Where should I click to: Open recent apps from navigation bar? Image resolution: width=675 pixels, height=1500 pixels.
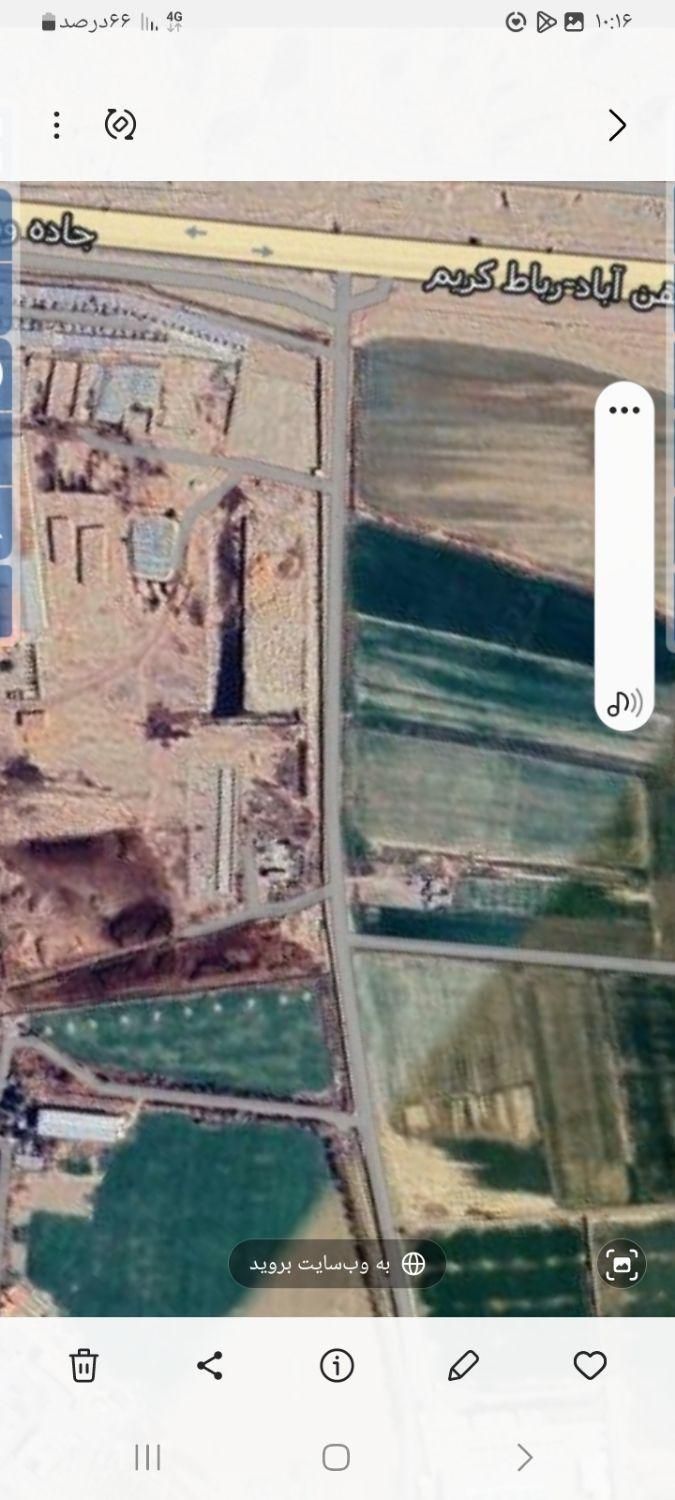coord(148,1457)
